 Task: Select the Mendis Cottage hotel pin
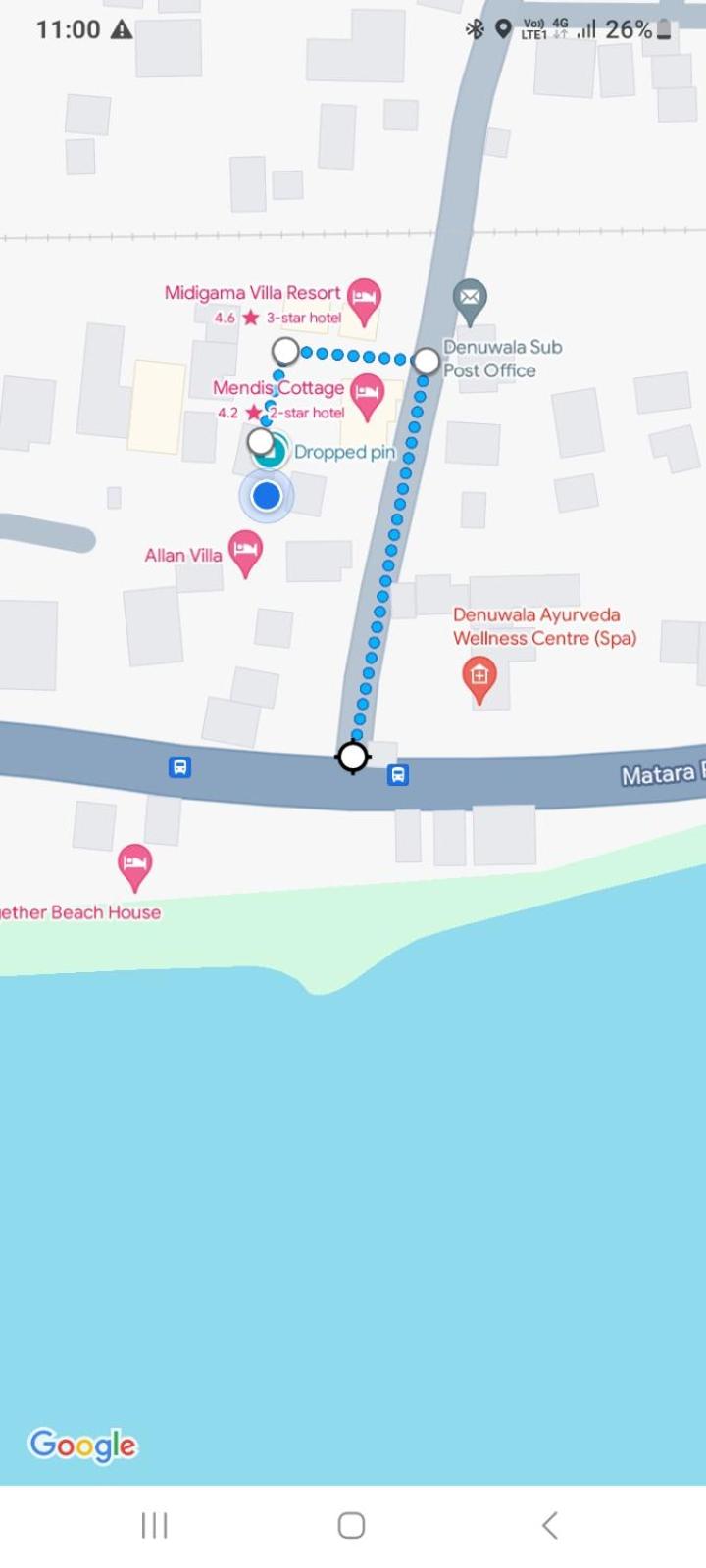coord(367,396)
